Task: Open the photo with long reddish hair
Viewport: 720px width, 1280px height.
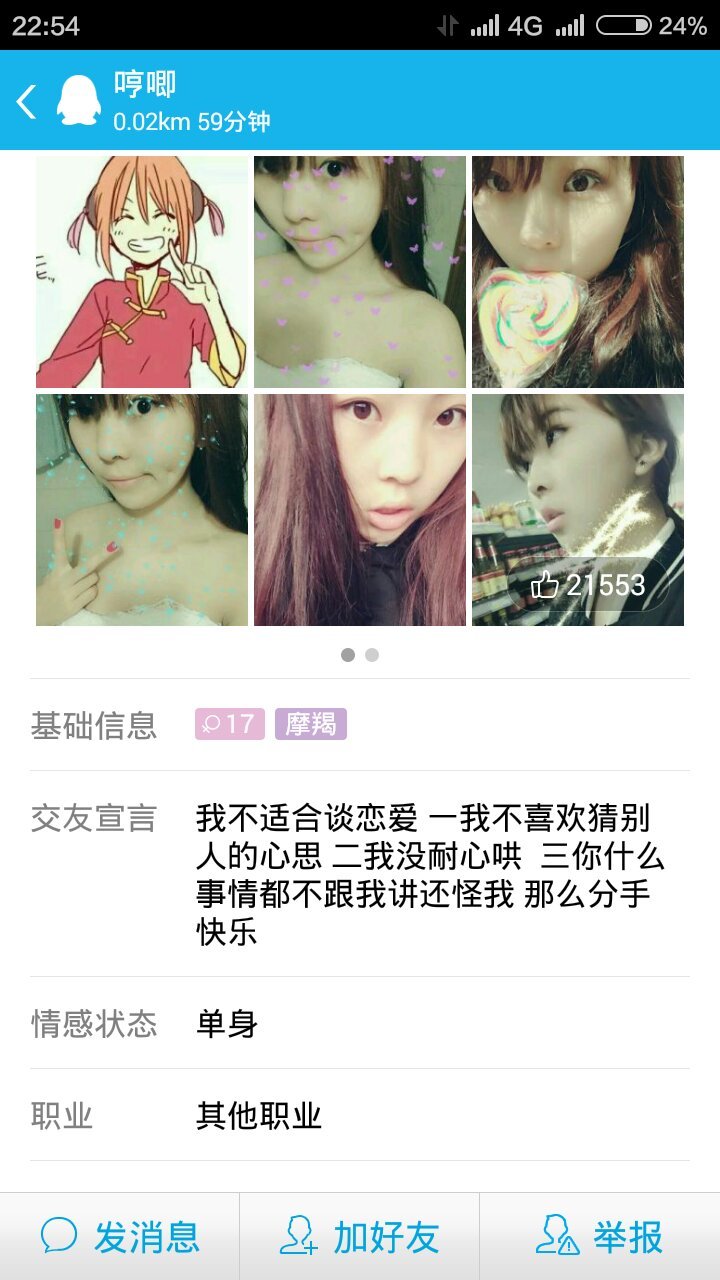Action: (x=359, y=510)
